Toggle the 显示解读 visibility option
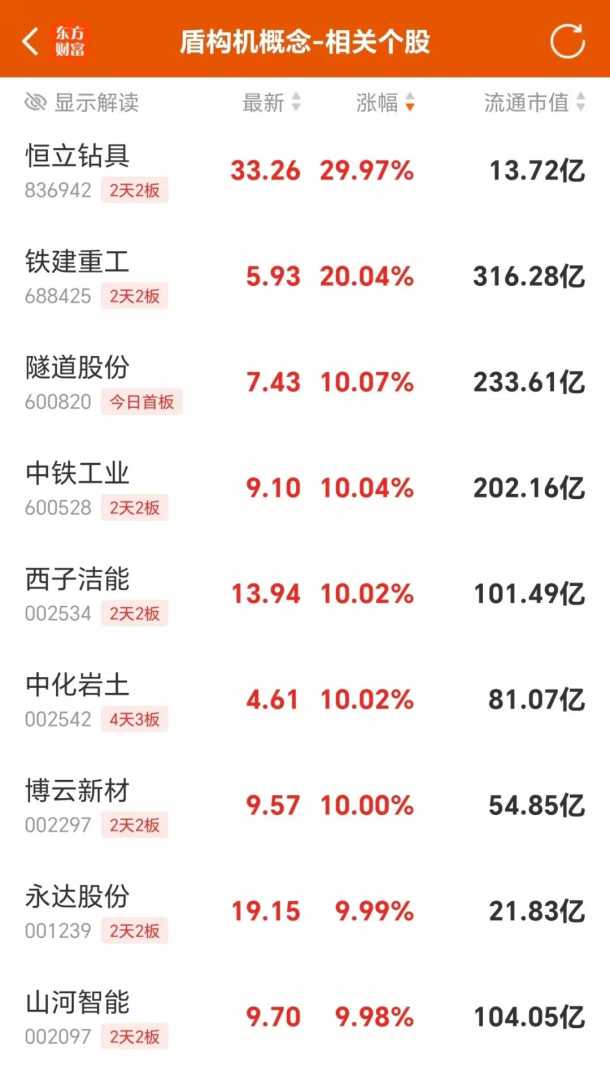 tap(82, 102)
